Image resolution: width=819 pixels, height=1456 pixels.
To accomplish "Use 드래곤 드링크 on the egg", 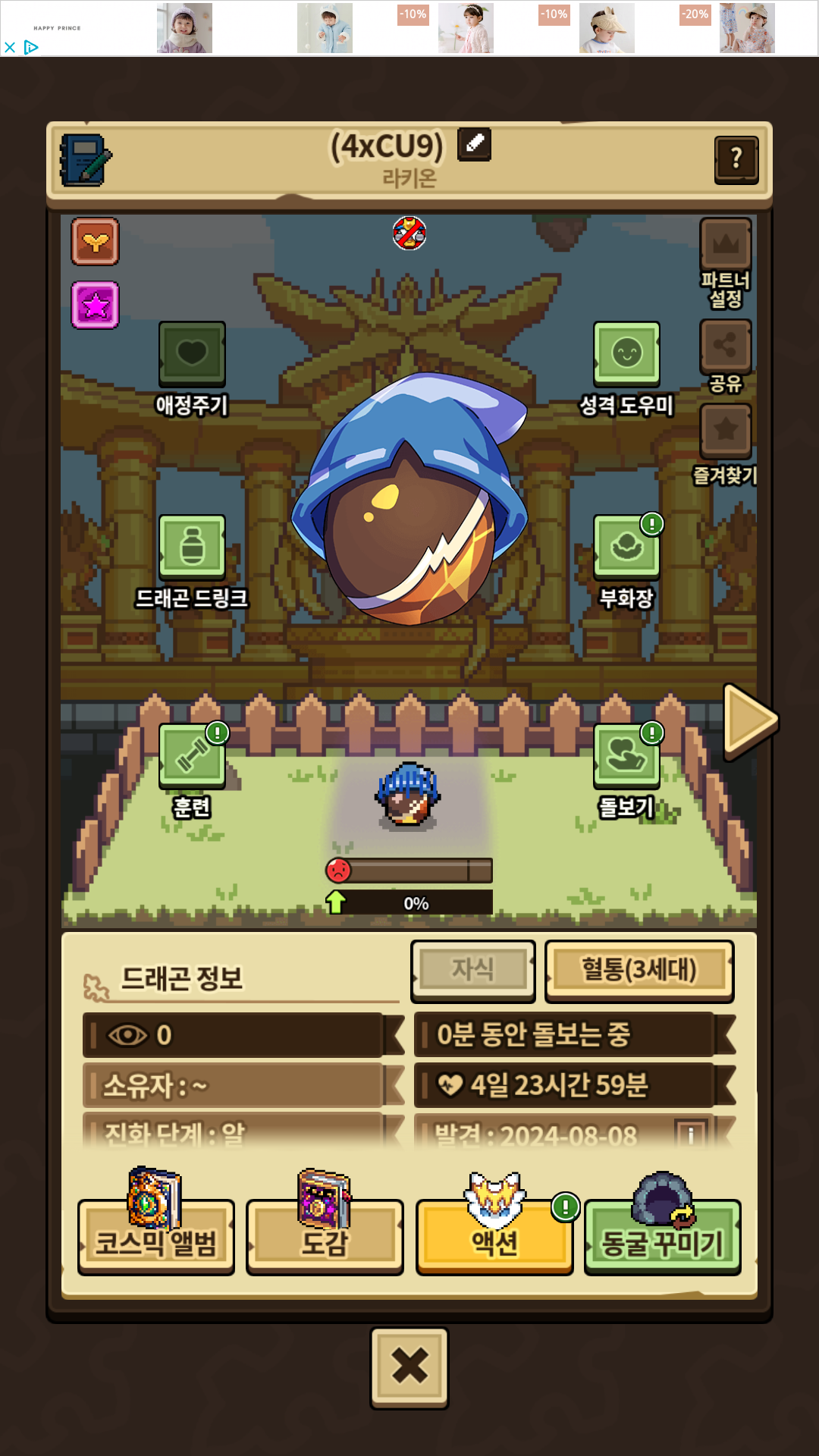I will (192, 548).
